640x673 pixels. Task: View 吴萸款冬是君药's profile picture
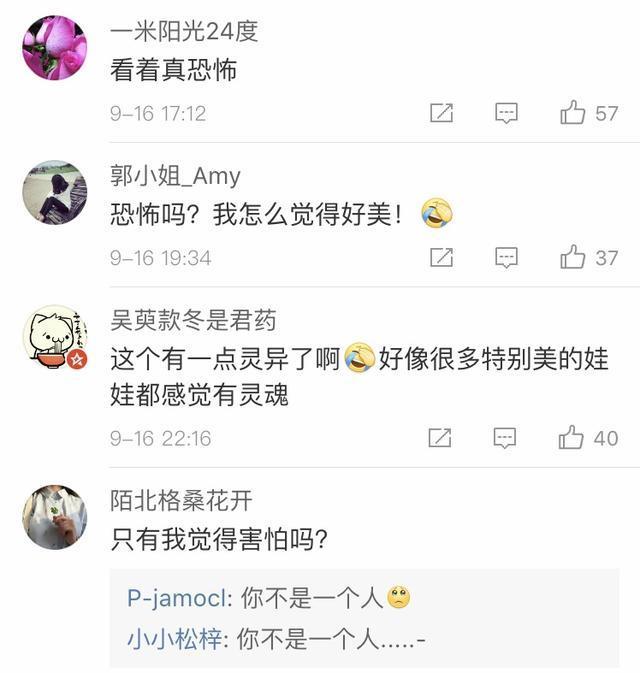pos(55,338)
